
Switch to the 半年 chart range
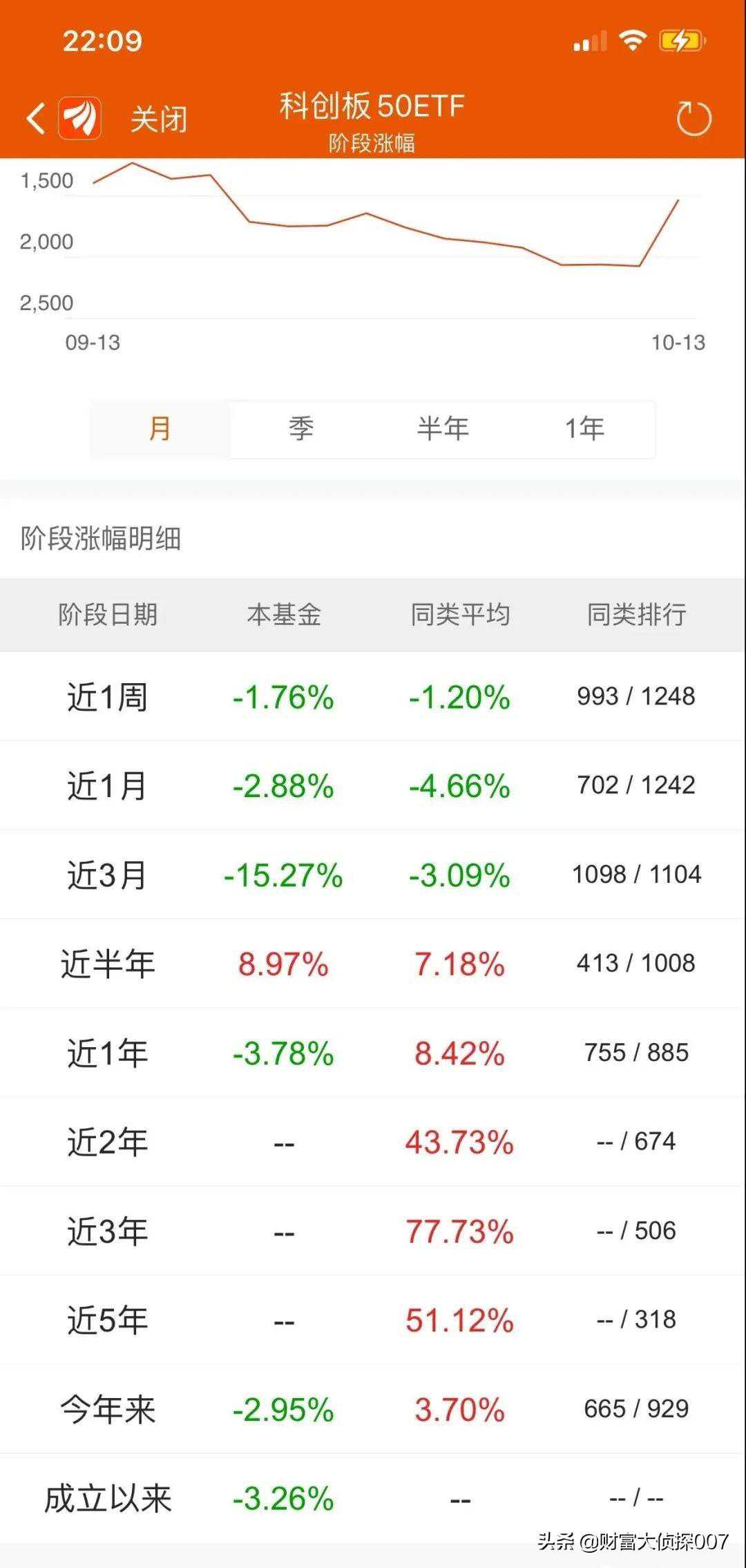443,429
